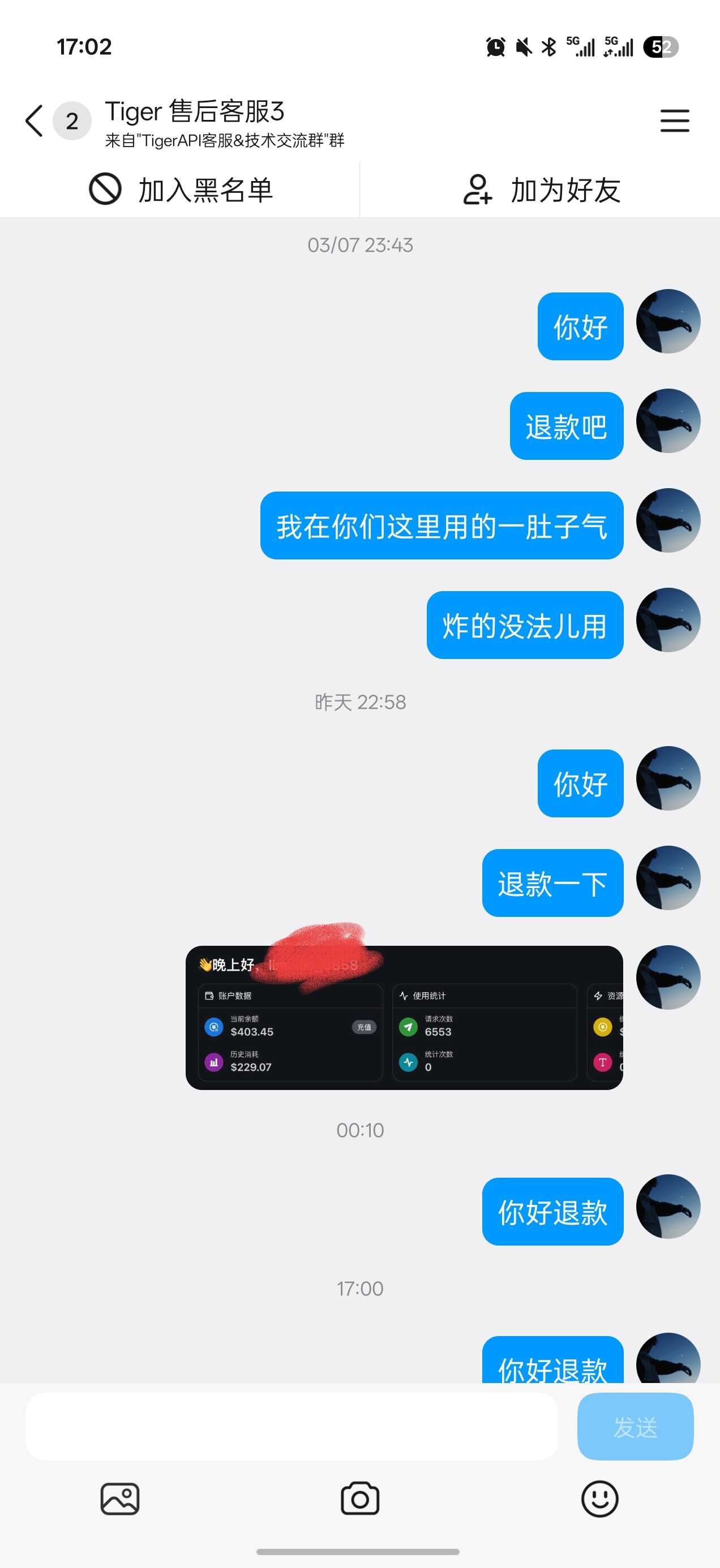
Task: Open the chat menu with three lines
Action: pyautogui.click(x=674, y=120)
